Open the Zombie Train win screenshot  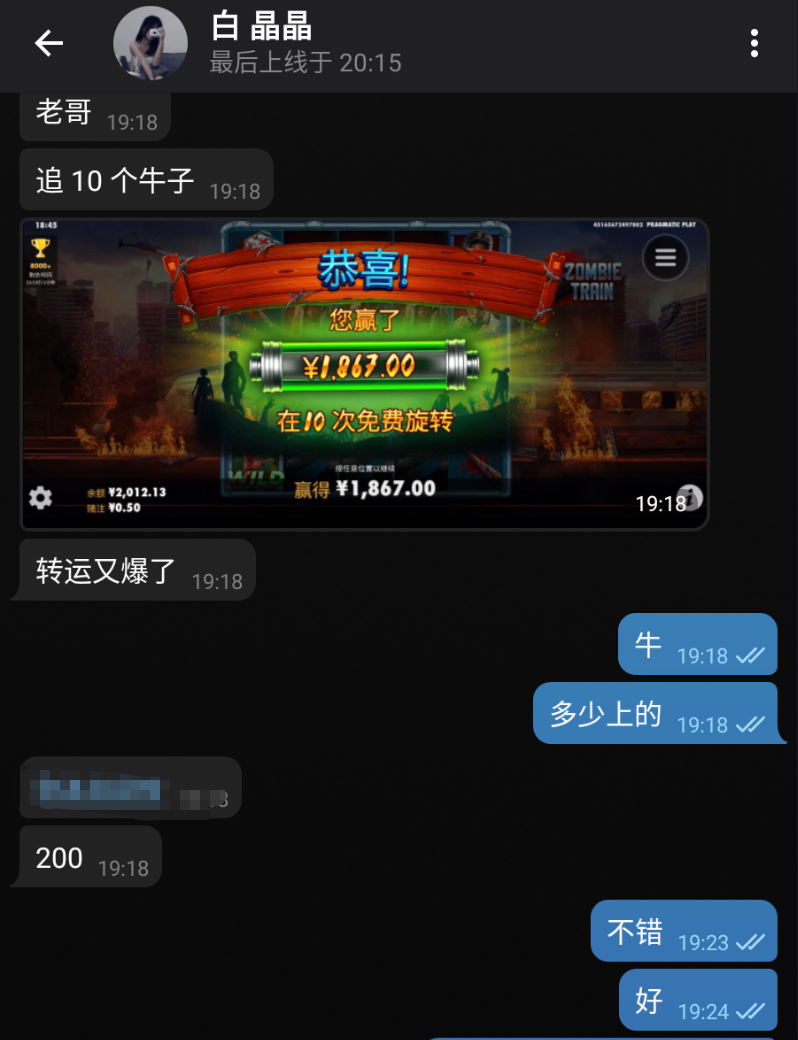point(364,374)
